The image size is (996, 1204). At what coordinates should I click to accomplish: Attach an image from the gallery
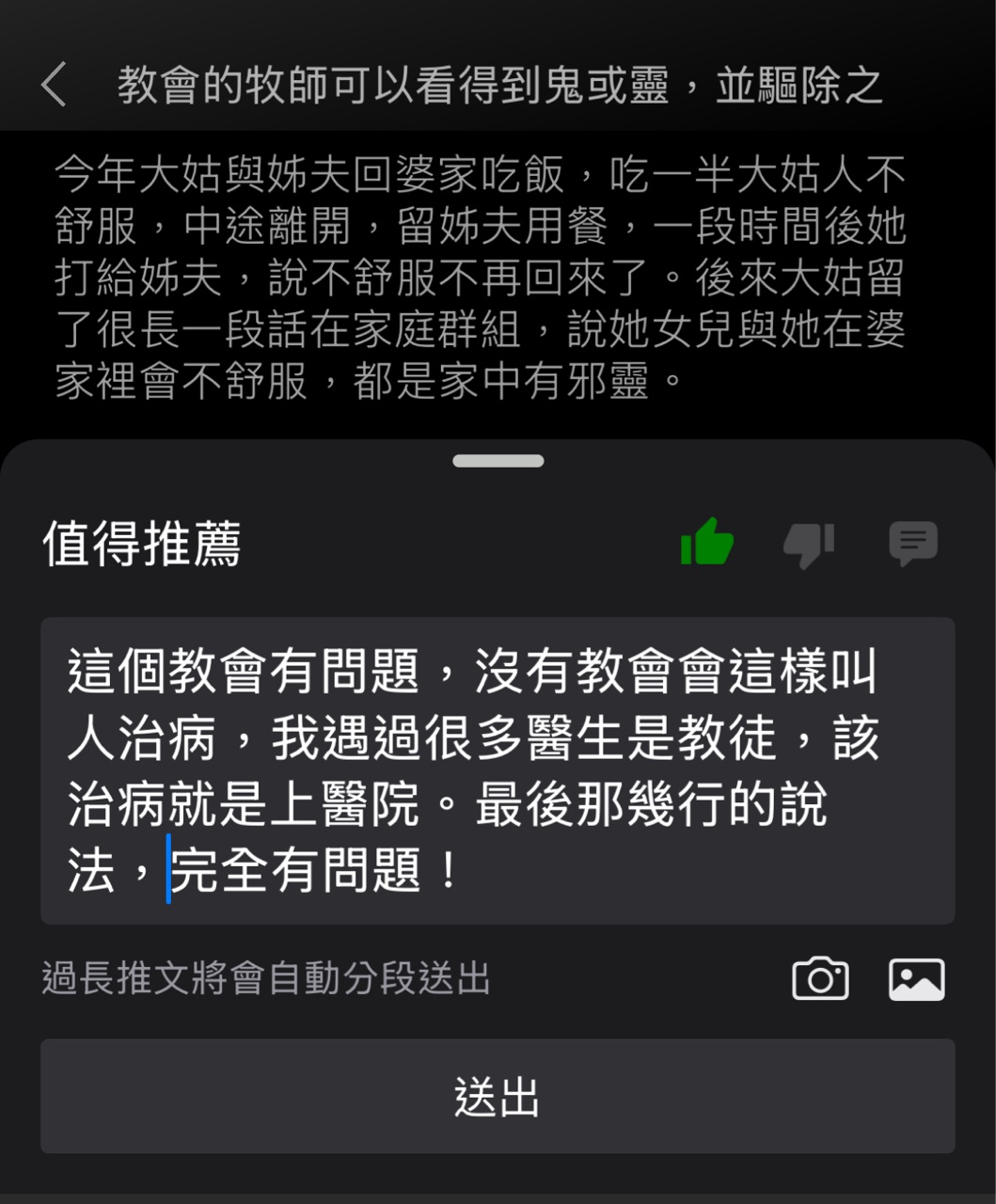[x=917, y=979]
